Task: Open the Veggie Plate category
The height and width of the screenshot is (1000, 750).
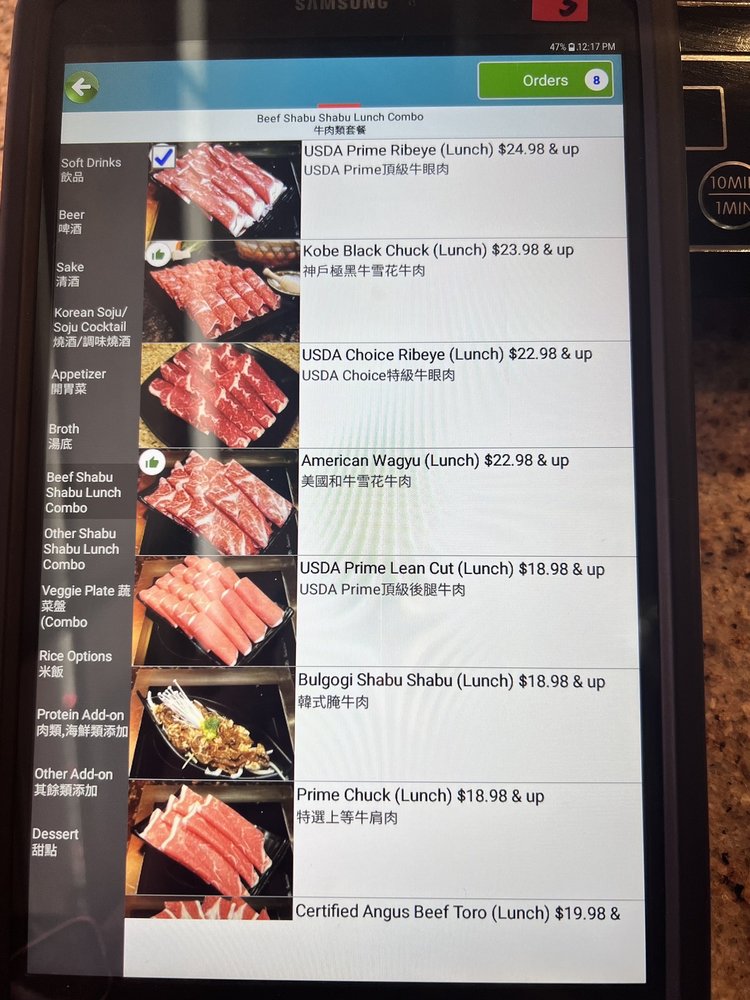Action: (85, 606)
